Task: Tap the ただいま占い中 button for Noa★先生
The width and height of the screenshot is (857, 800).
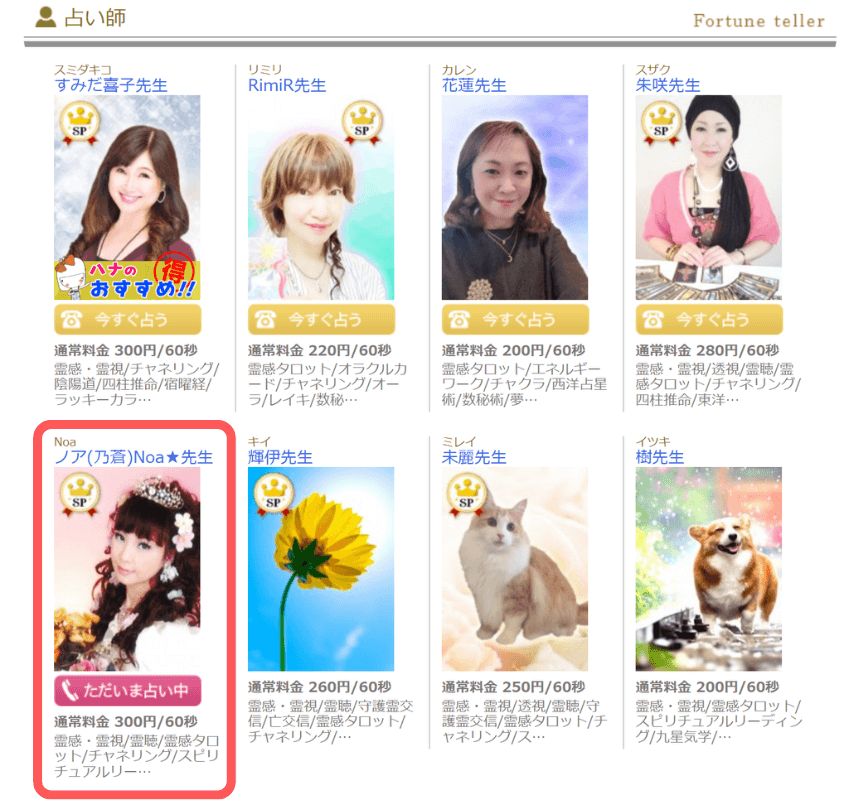Action: [x=127, y=691]
